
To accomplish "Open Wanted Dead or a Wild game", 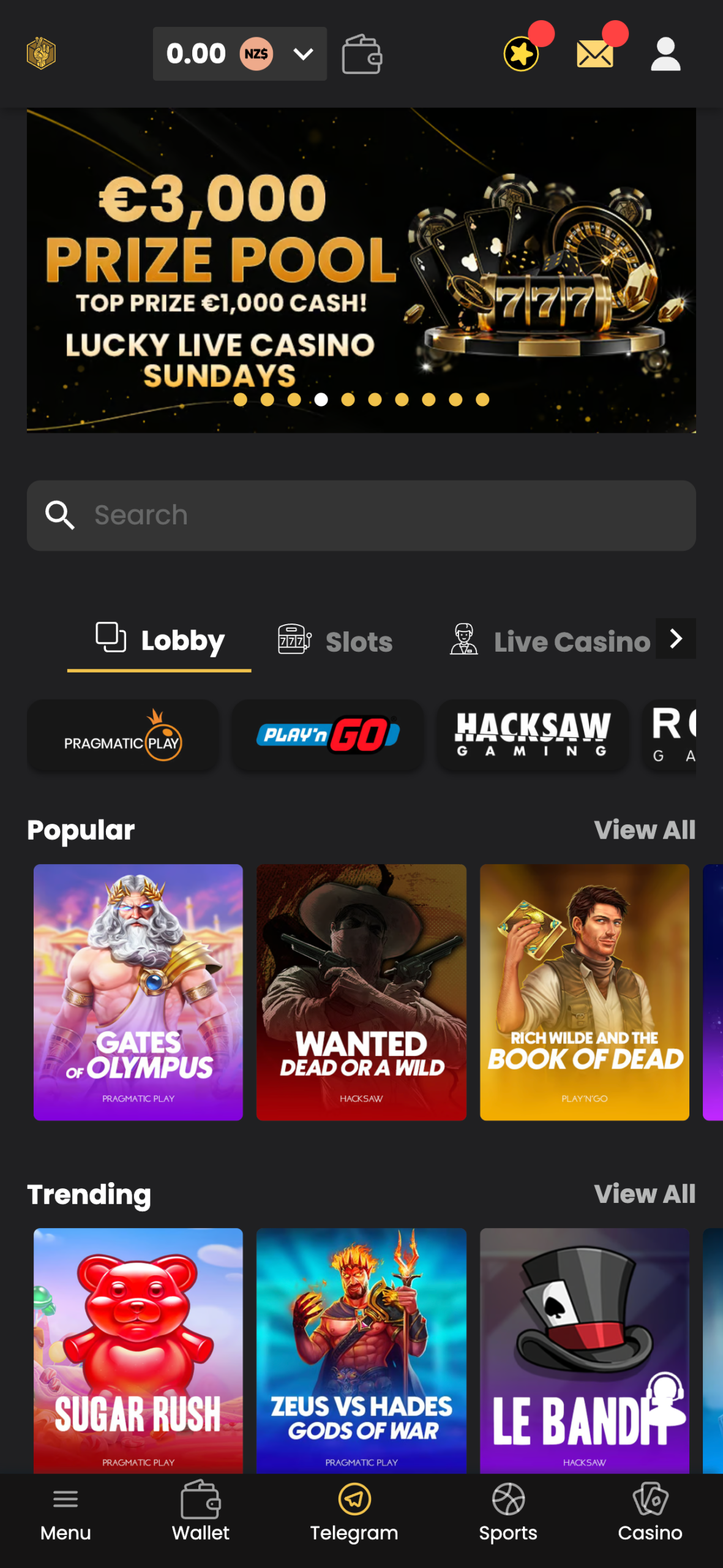I will click(361, 992).
